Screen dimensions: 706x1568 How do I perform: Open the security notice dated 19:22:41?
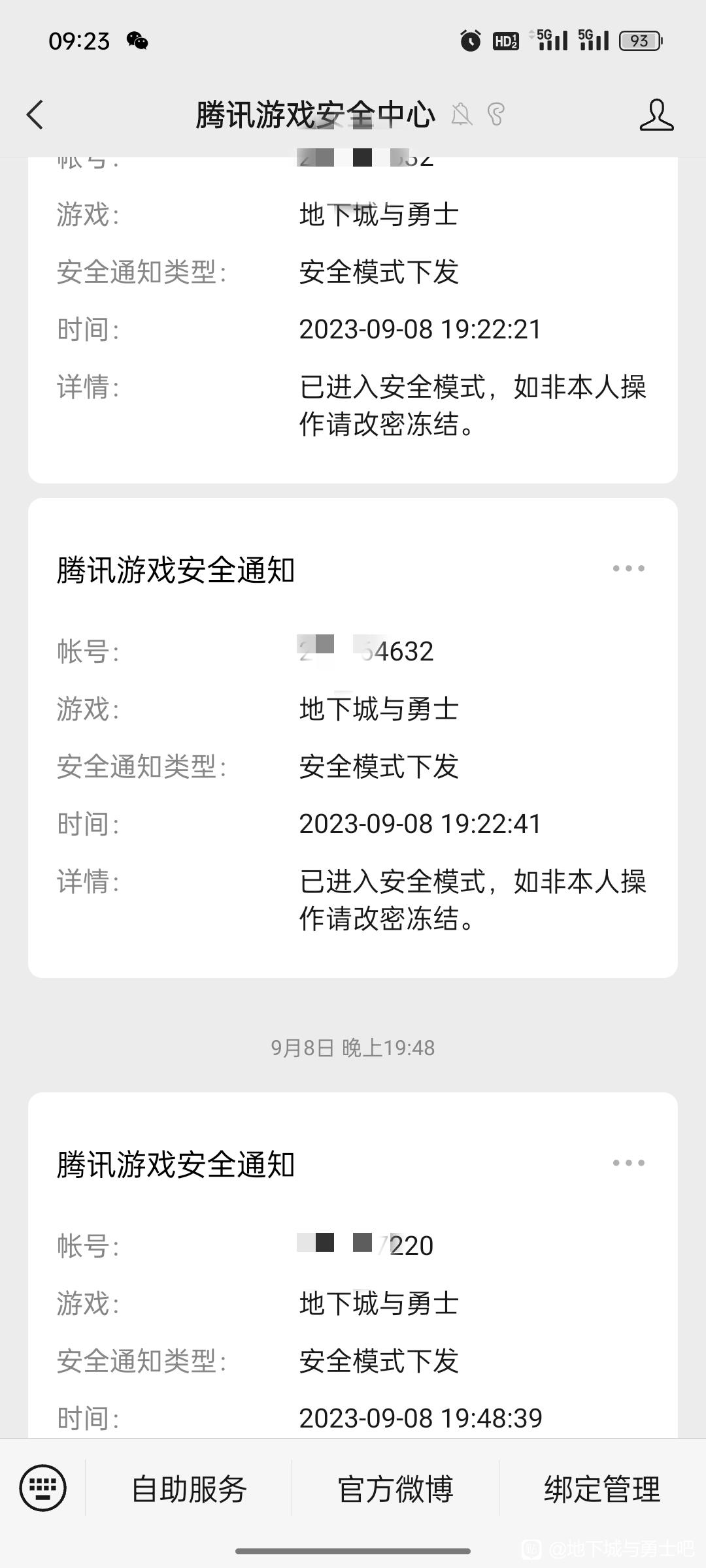(x=353, y=738)
